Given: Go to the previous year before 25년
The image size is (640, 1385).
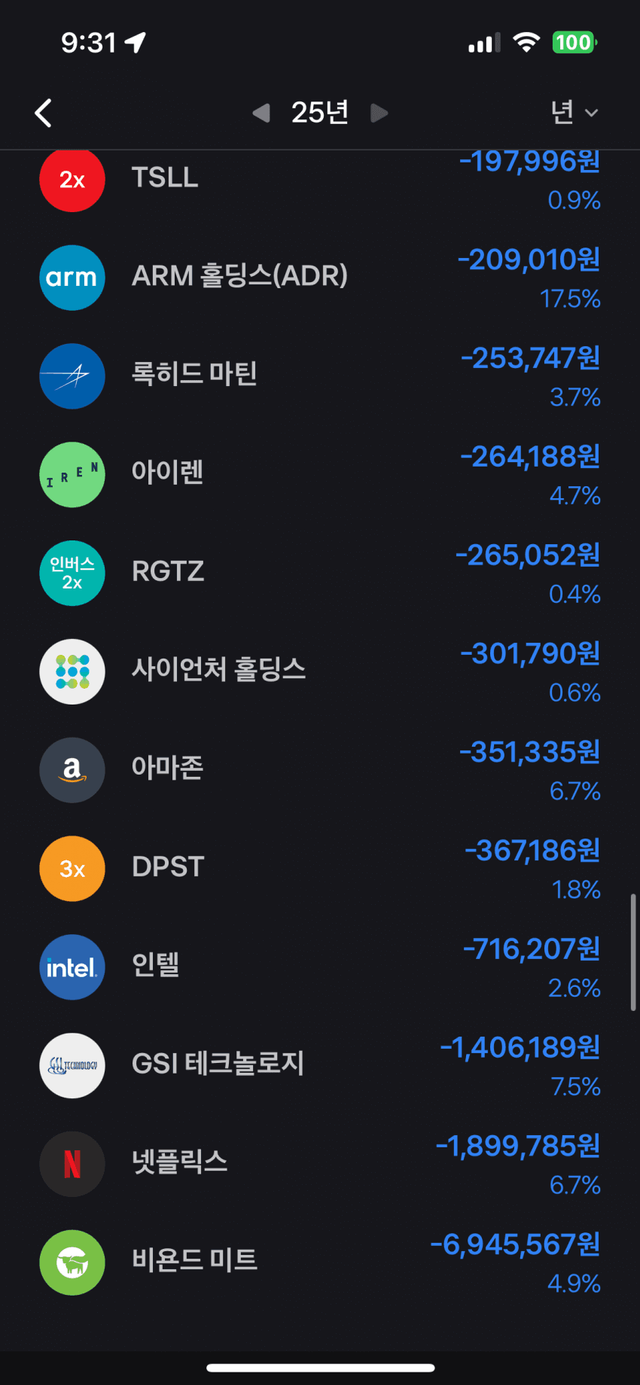Looking at the screenshot, I should (262, 113).
